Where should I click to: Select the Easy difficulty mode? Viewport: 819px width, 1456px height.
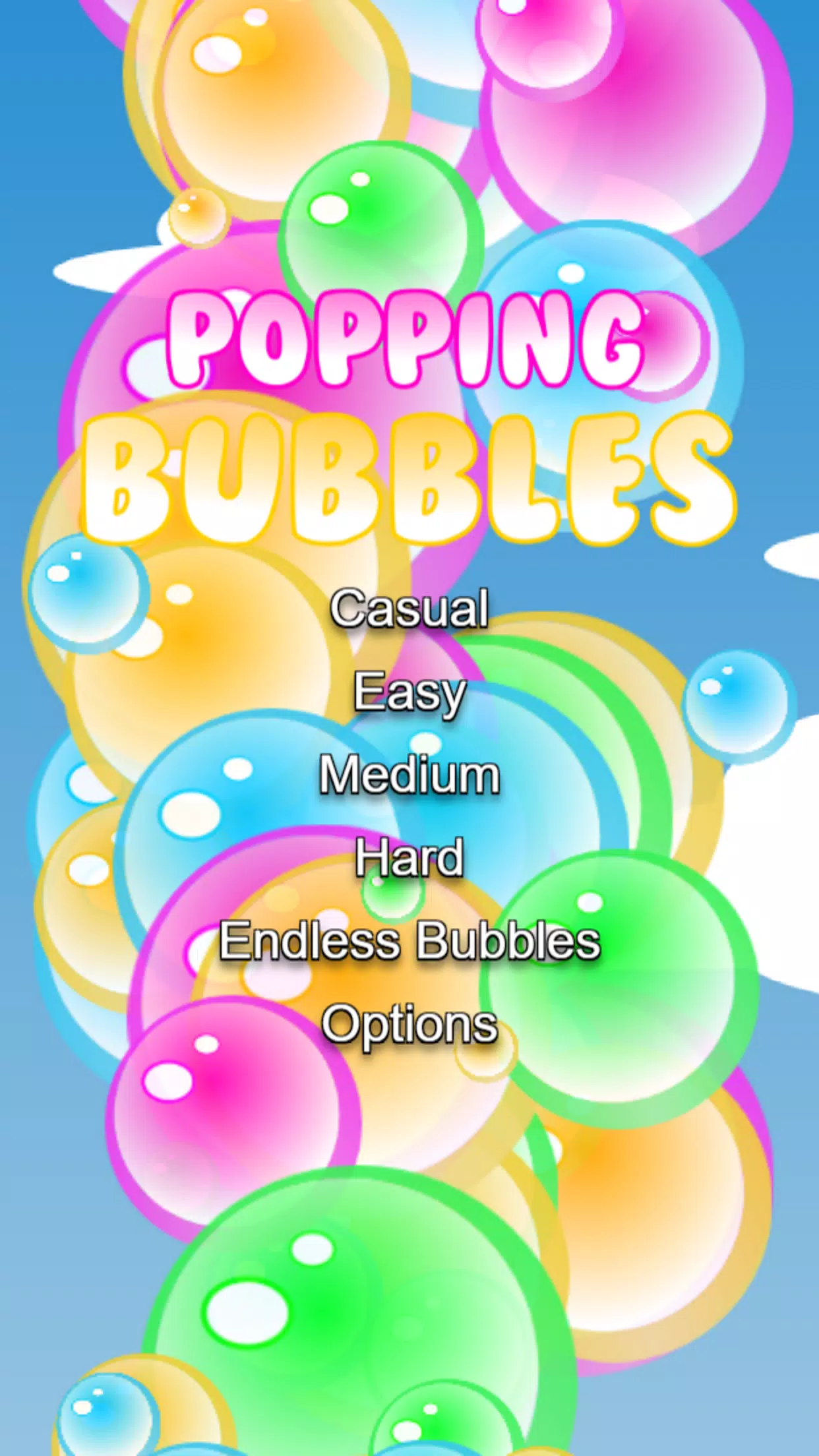point(409,694)
